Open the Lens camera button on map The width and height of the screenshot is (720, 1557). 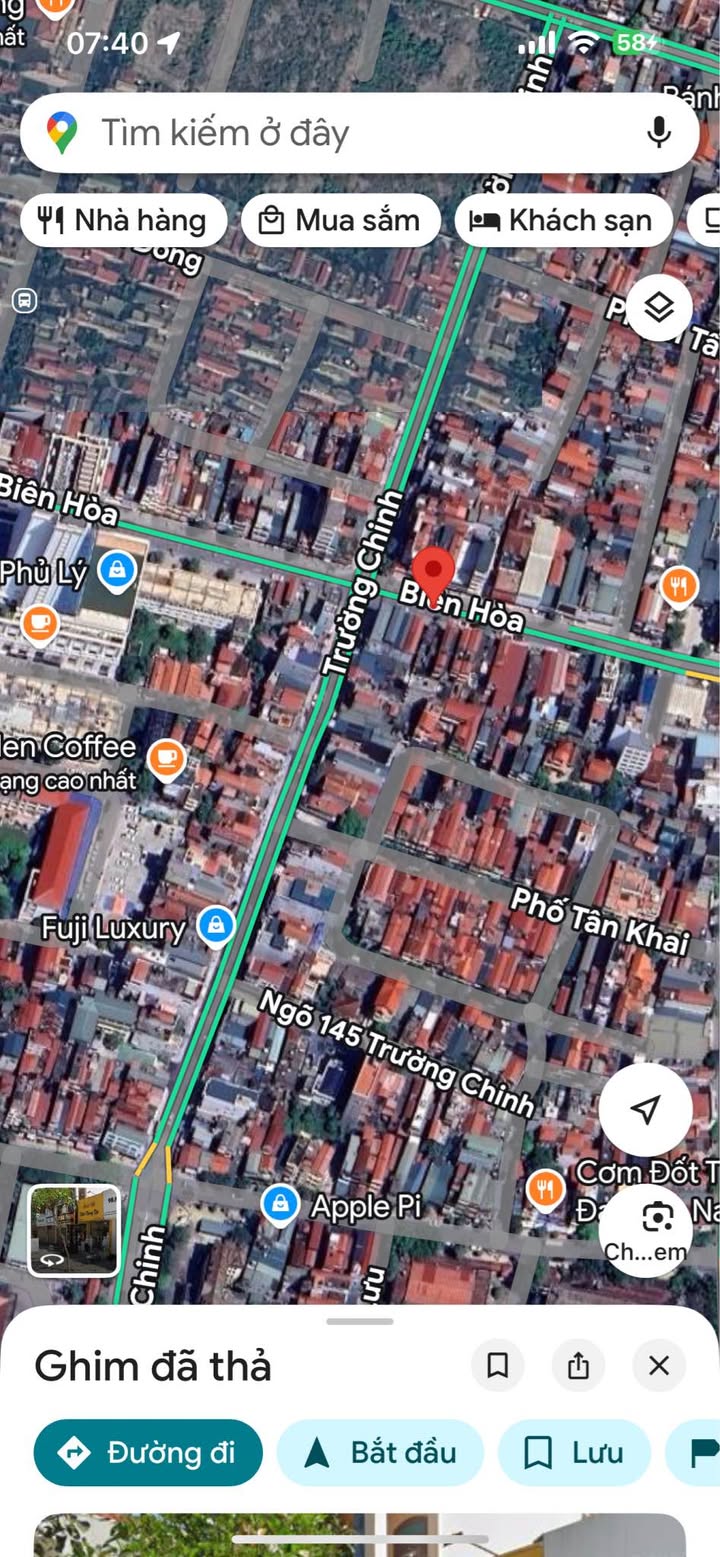tap(657, 1219)
